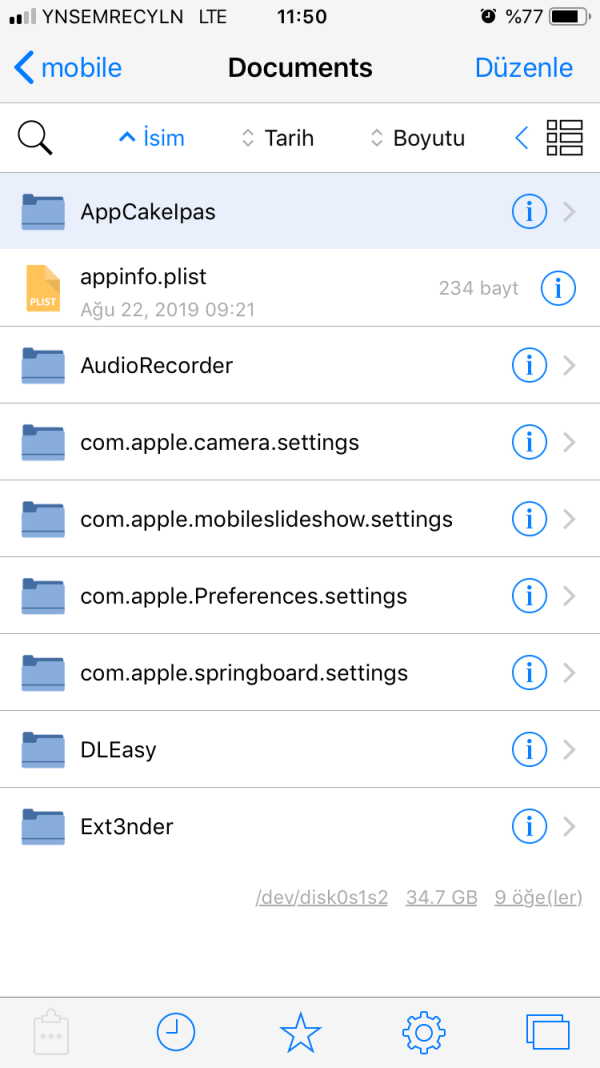Go back to the mobile folder
Viewport: 600px width, 1068px height.
click(68, 68)
